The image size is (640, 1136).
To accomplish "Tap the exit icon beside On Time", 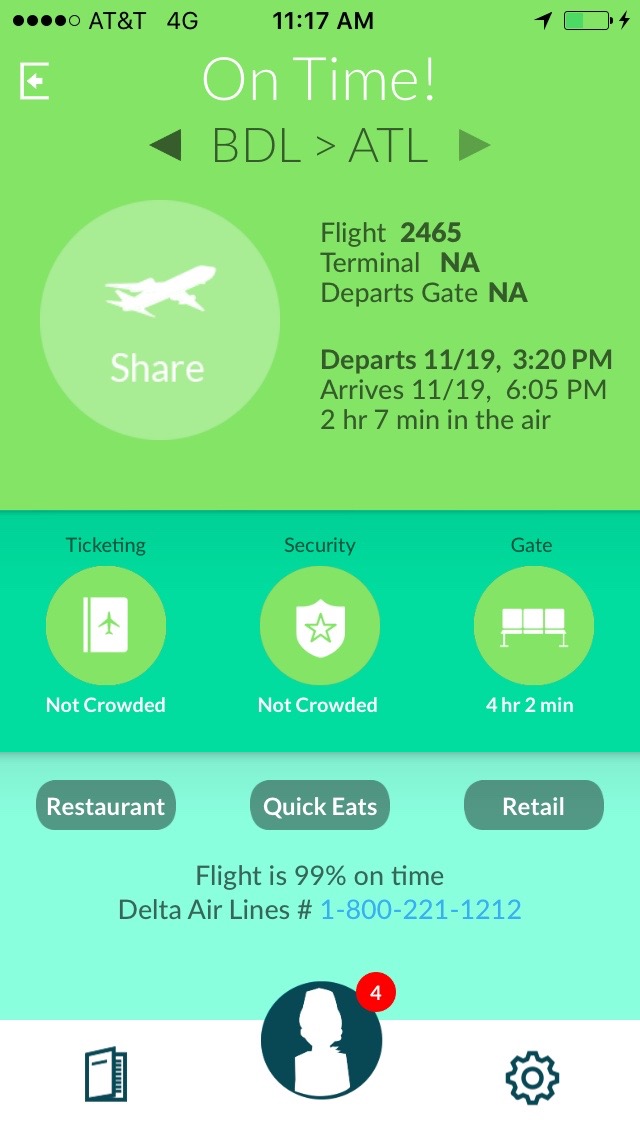I will [34, 81].
